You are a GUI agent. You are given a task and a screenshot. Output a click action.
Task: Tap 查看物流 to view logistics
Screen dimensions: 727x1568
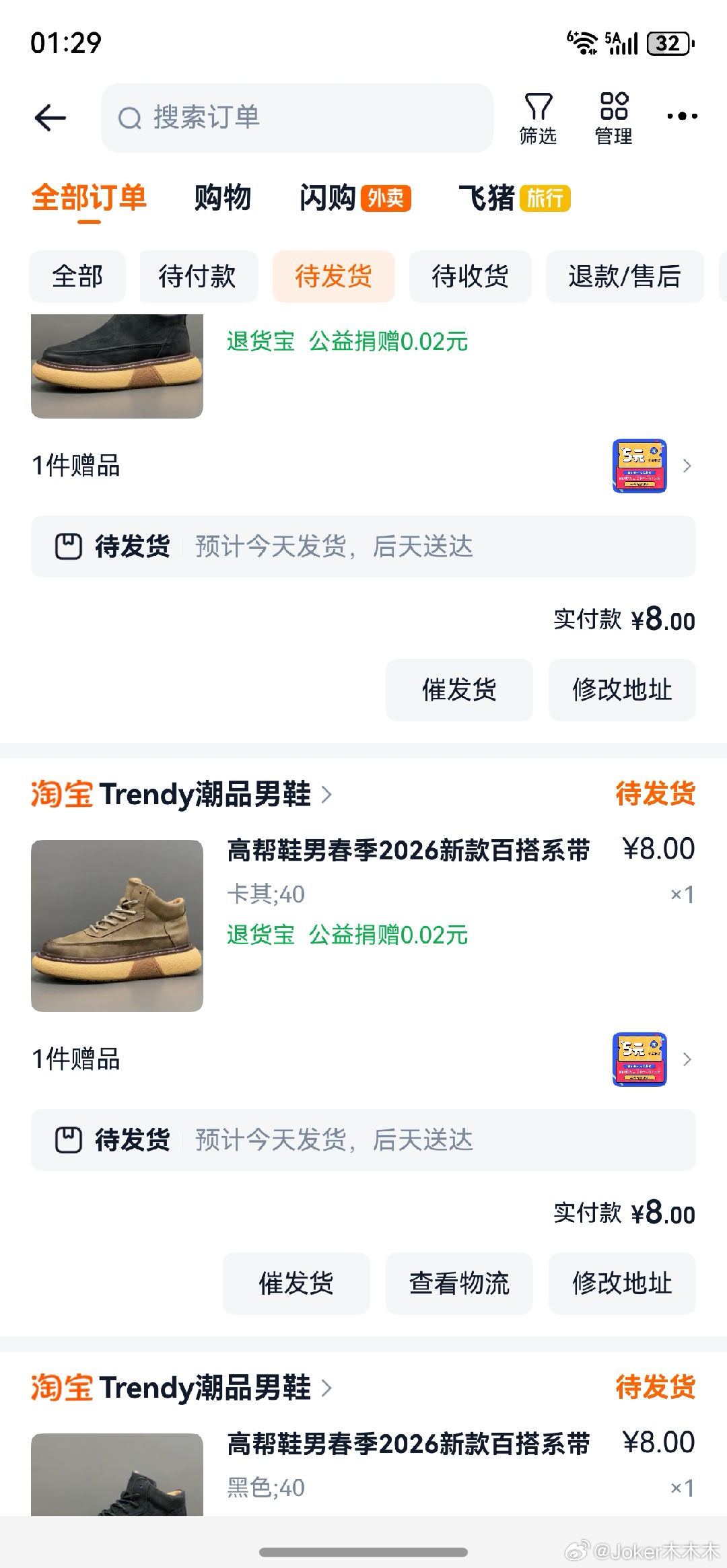459,1283
